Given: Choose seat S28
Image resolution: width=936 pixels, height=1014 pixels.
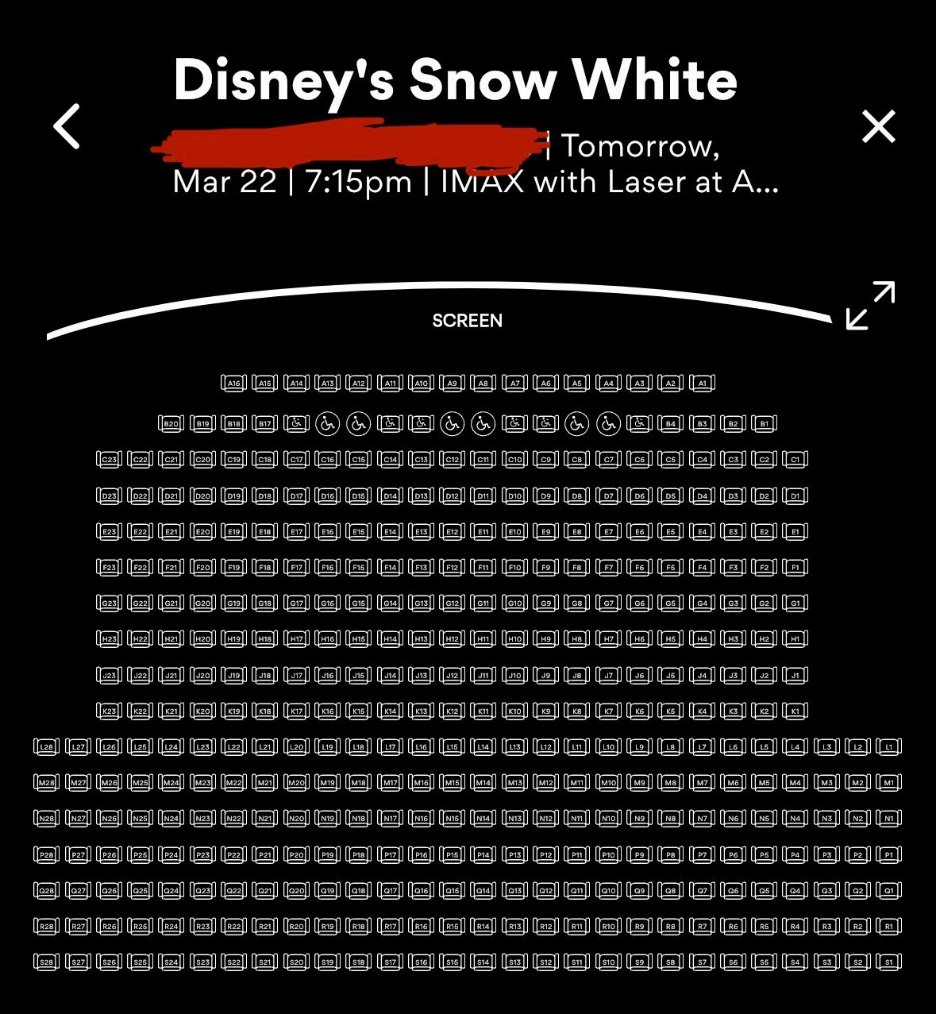Looking at the screenshot, I should (x=46, y=963).
